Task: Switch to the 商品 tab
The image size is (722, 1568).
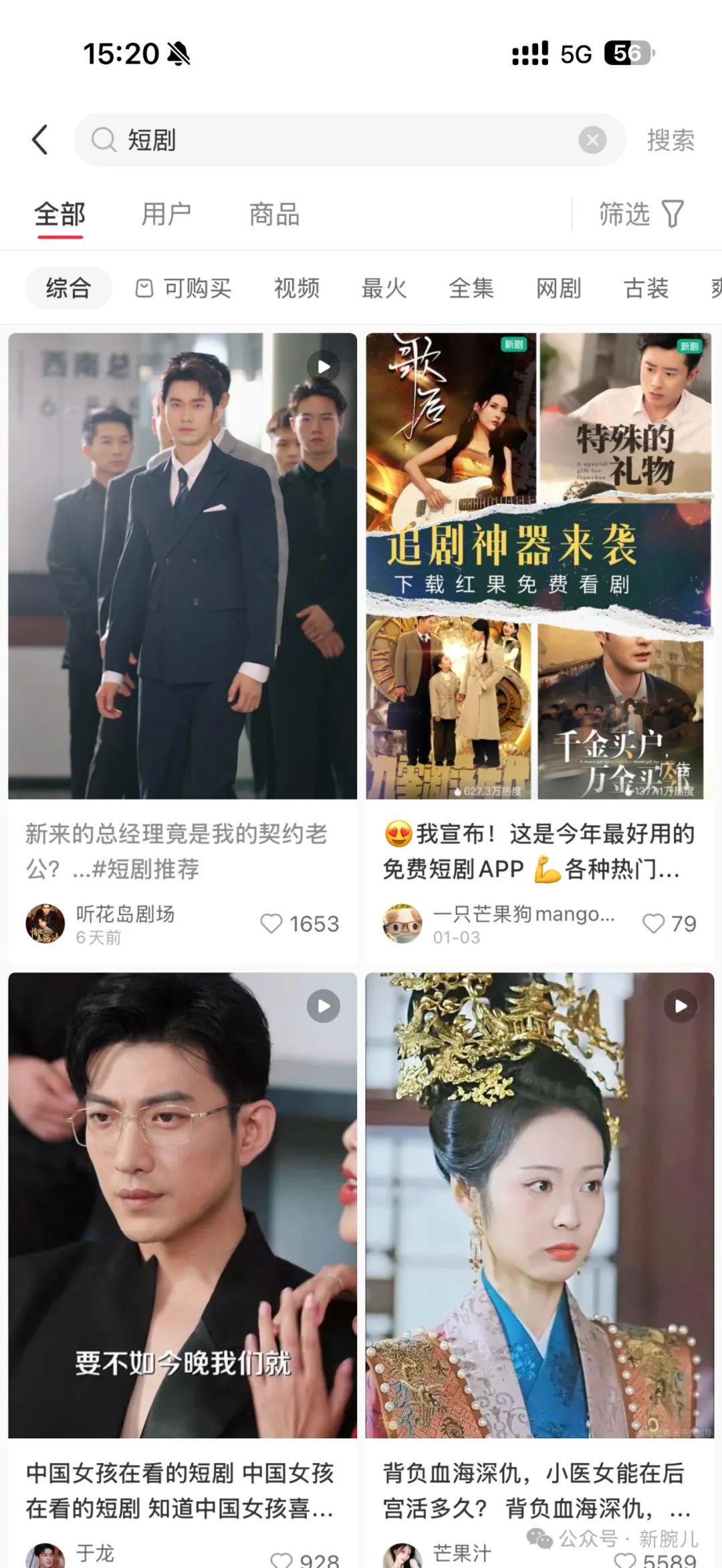Action: tap(274, 215)
